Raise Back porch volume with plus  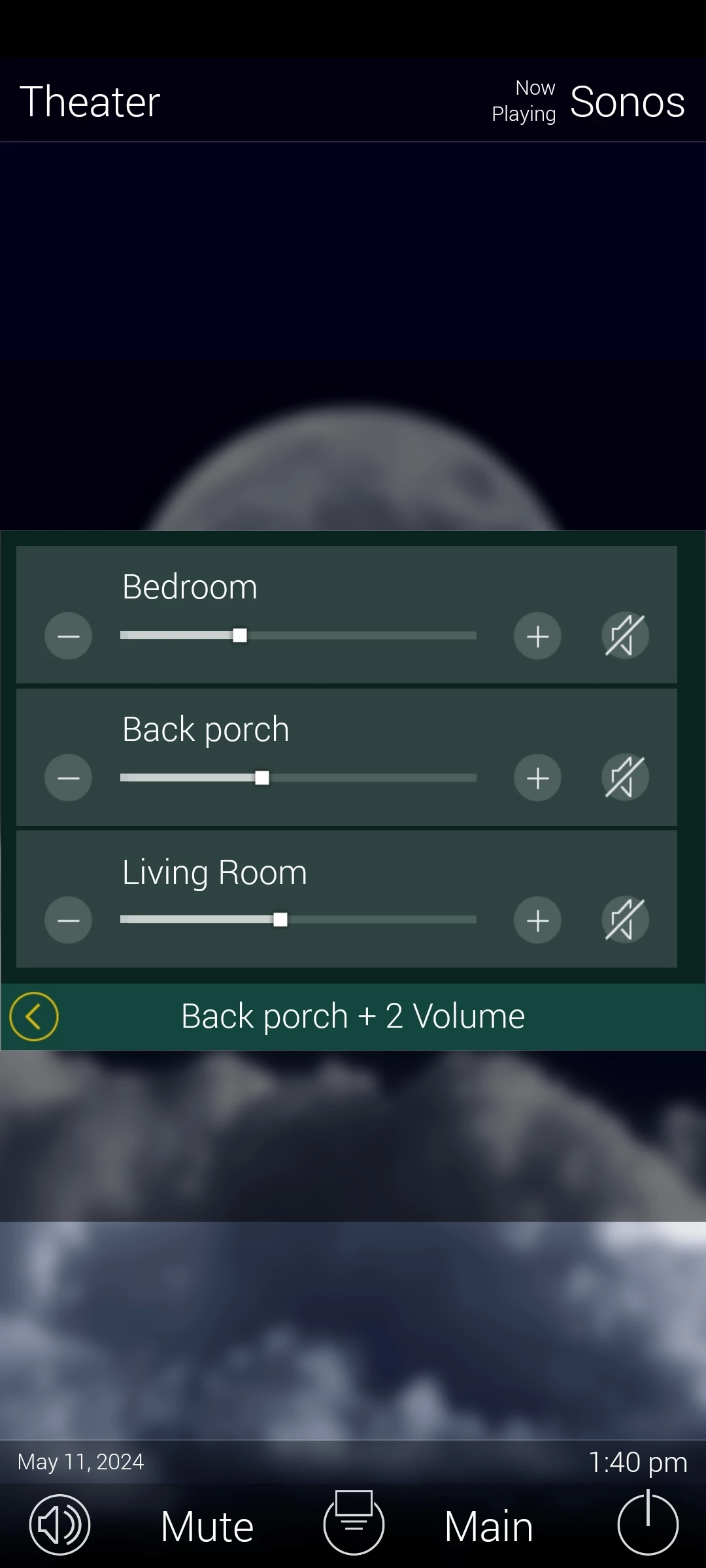[537, 778]
